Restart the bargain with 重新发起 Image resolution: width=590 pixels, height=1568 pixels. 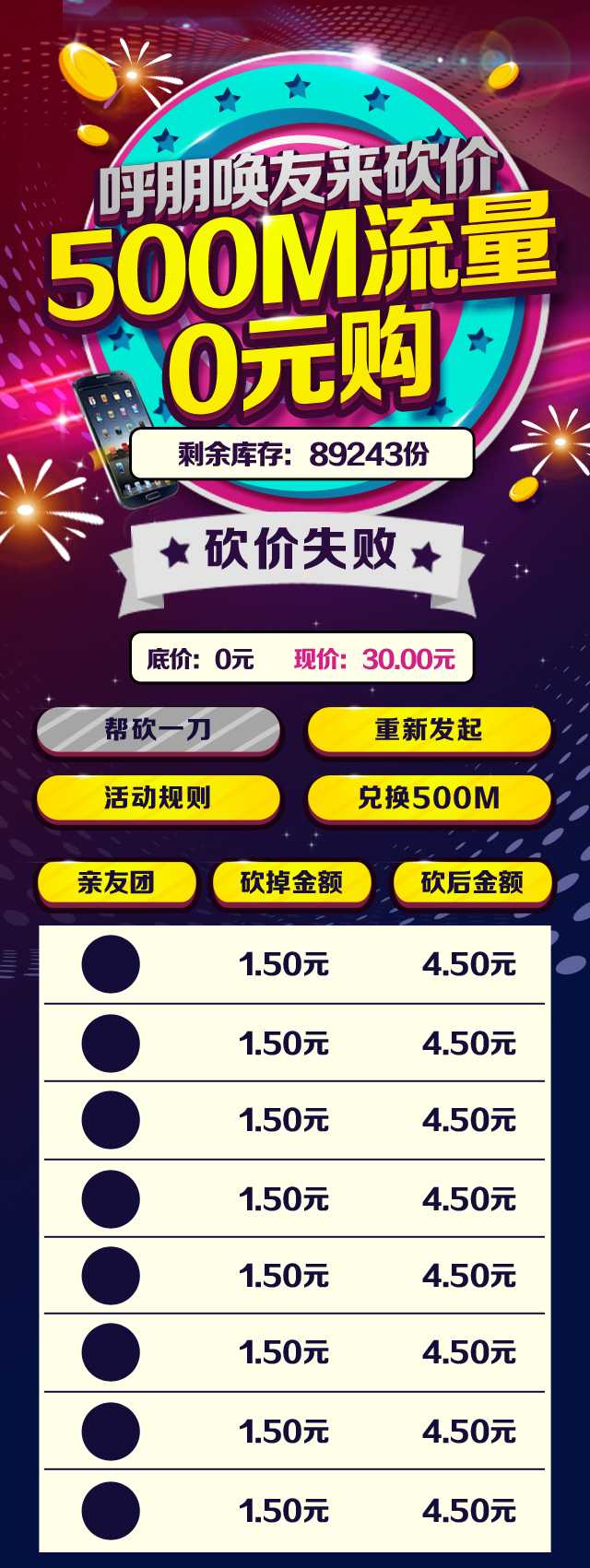429,730
